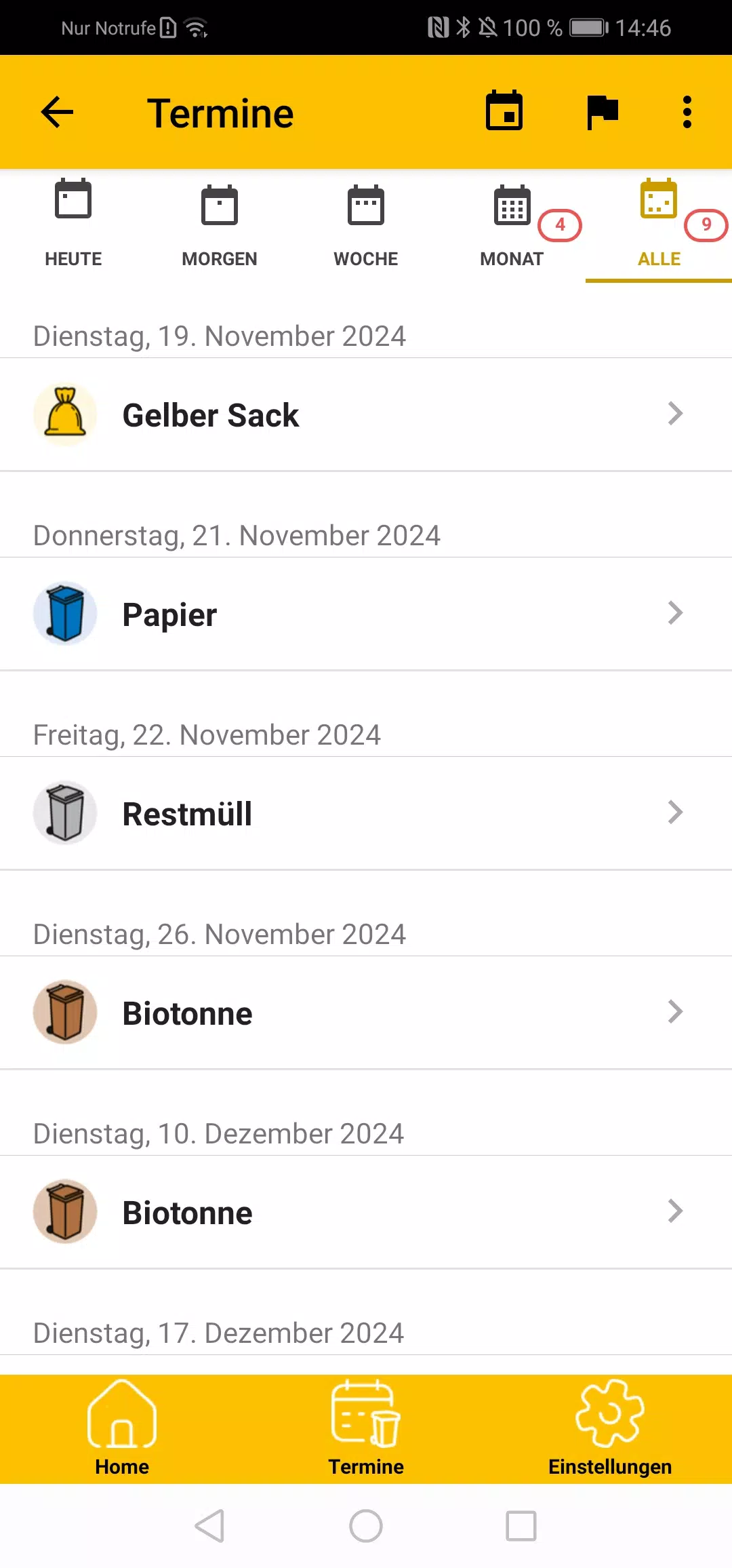The width and height of the screenshot is (732, 1568).
Task: Open the Papier collection entry
Action: (366, 614)
